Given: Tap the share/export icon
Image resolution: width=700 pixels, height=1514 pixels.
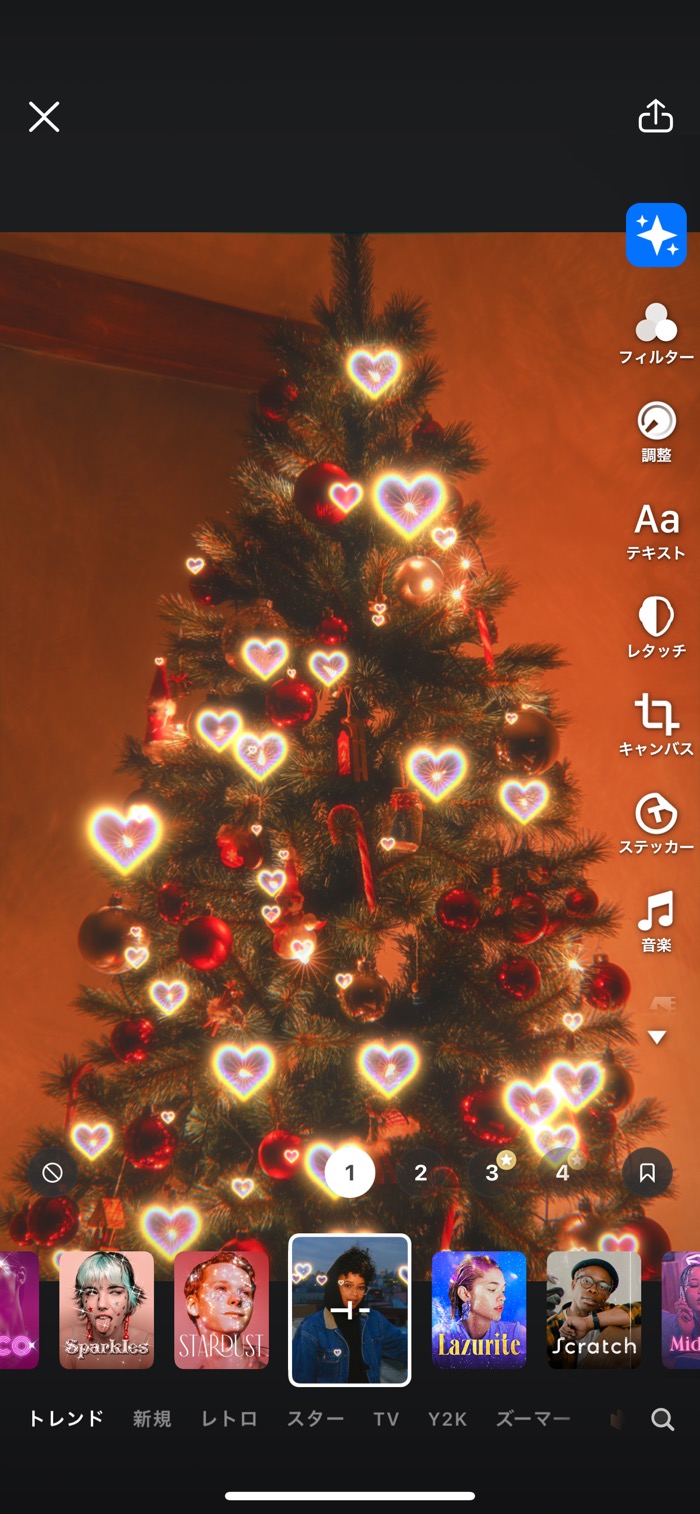Looking at the screenshot, I should tap(655, 116).
